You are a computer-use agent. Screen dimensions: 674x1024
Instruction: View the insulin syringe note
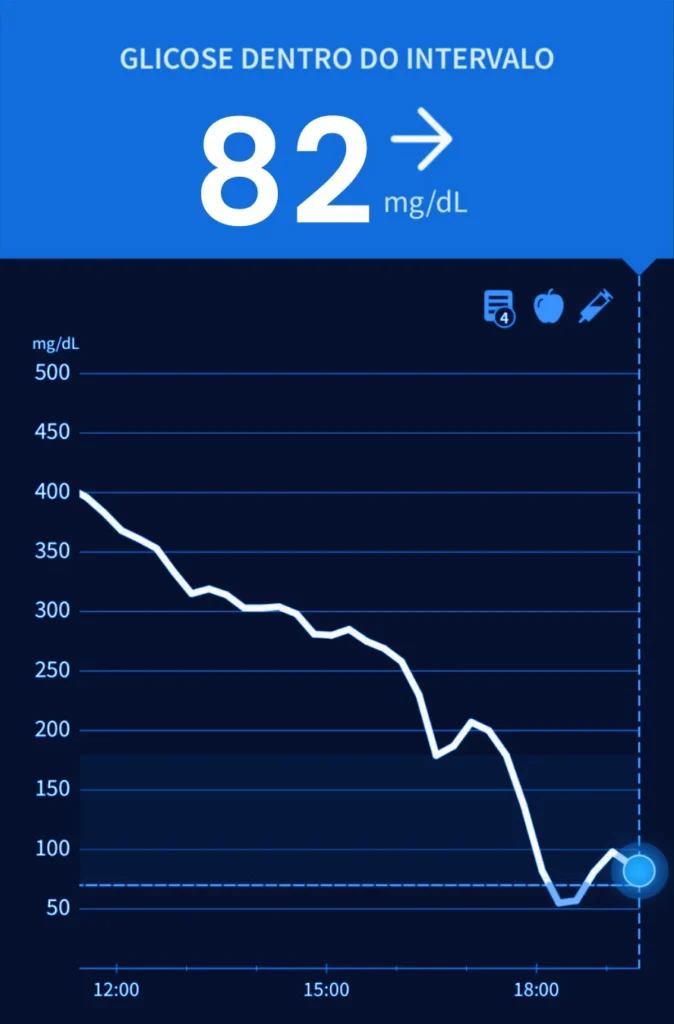pos(596,306)
